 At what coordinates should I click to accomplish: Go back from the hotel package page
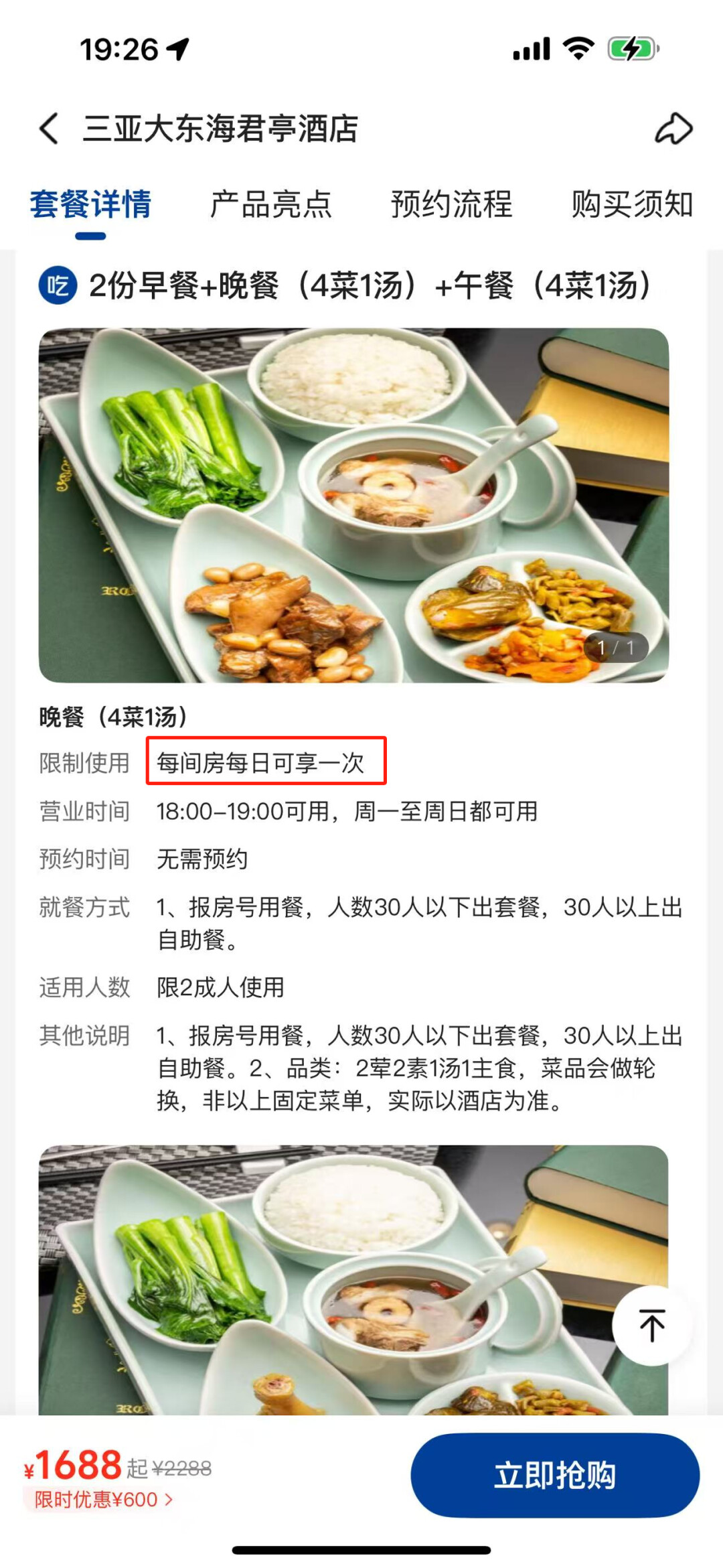pyautogui.click(x=50, y=128)
